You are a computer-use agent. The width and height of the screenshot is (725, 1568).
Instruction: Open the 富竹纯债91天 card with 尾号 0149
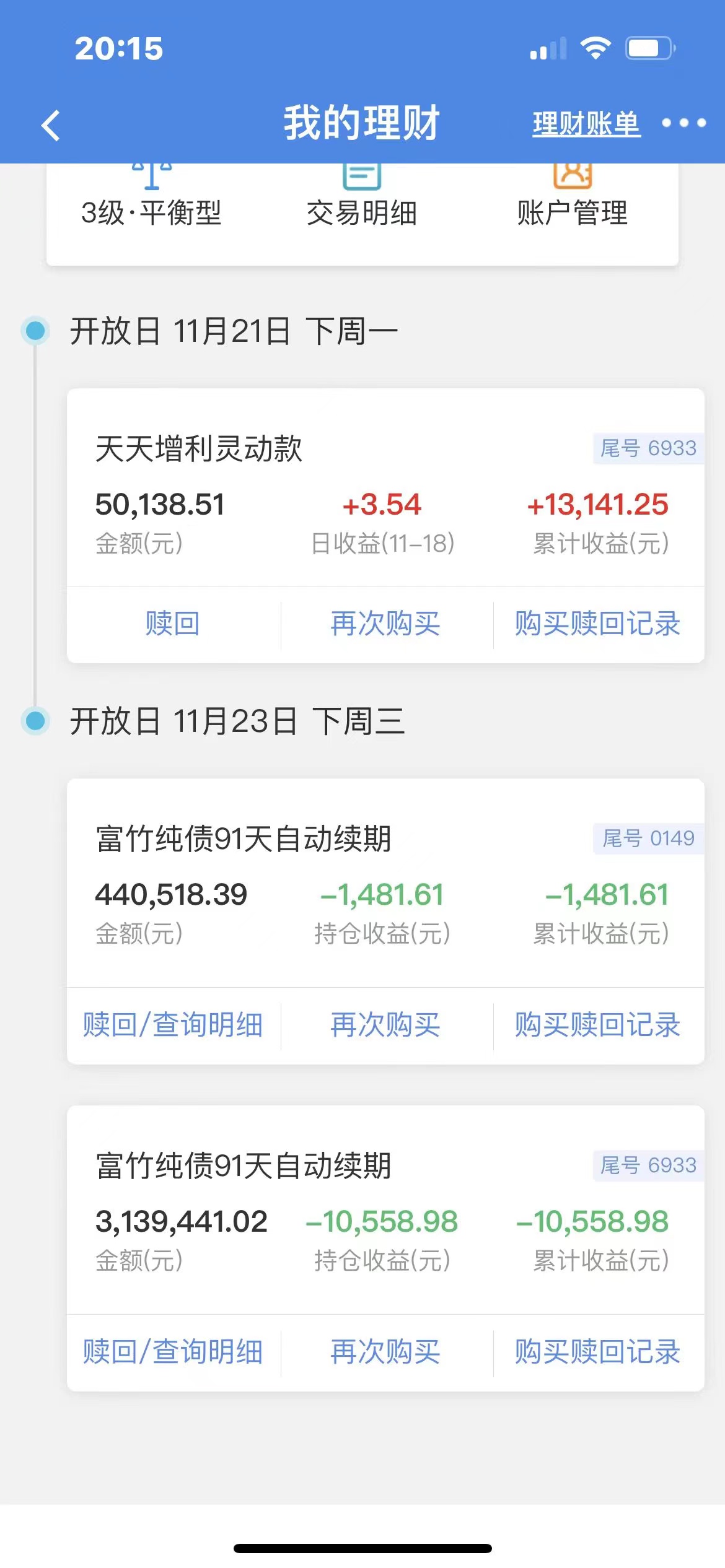tap(385, 883)
